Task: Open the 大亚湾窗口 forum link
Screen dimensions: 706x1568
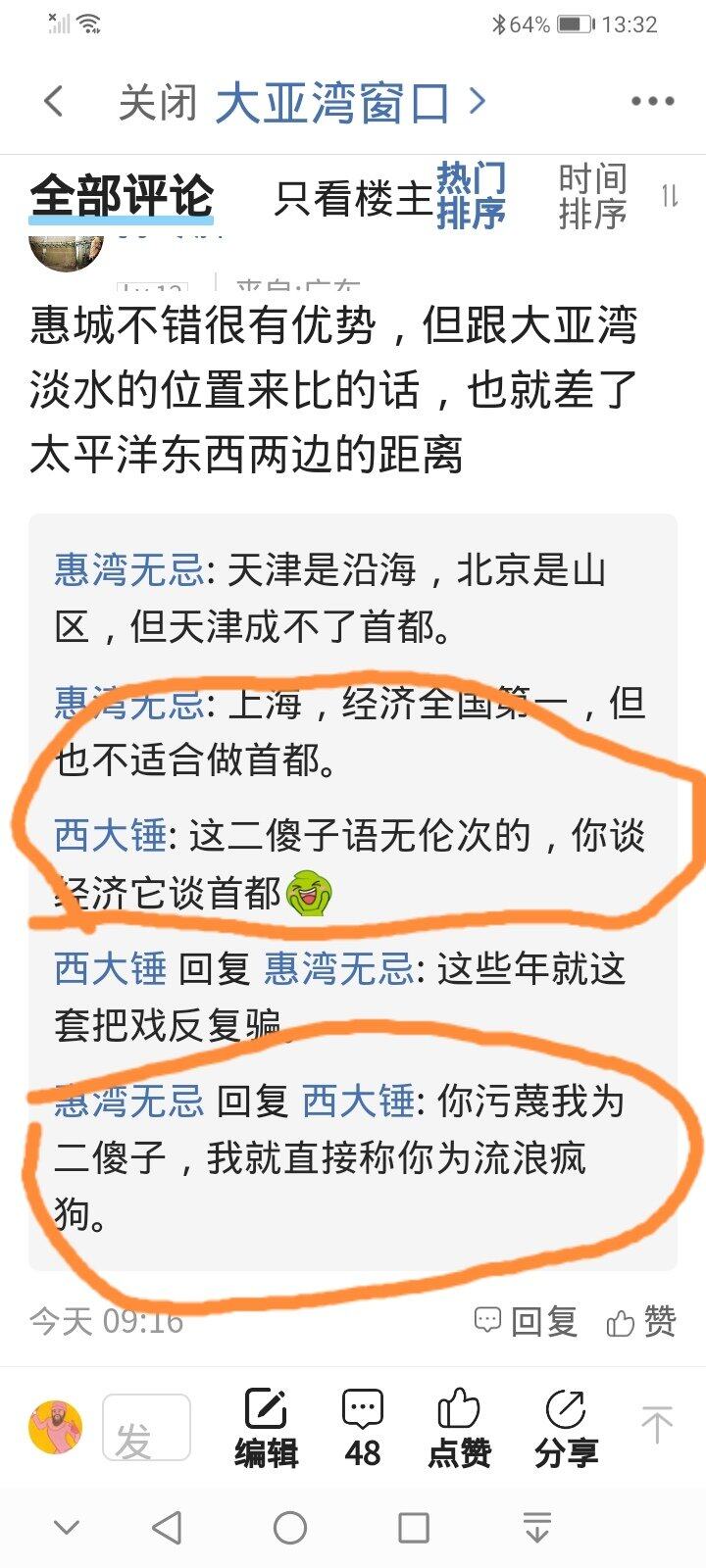Action: point(333,103)
